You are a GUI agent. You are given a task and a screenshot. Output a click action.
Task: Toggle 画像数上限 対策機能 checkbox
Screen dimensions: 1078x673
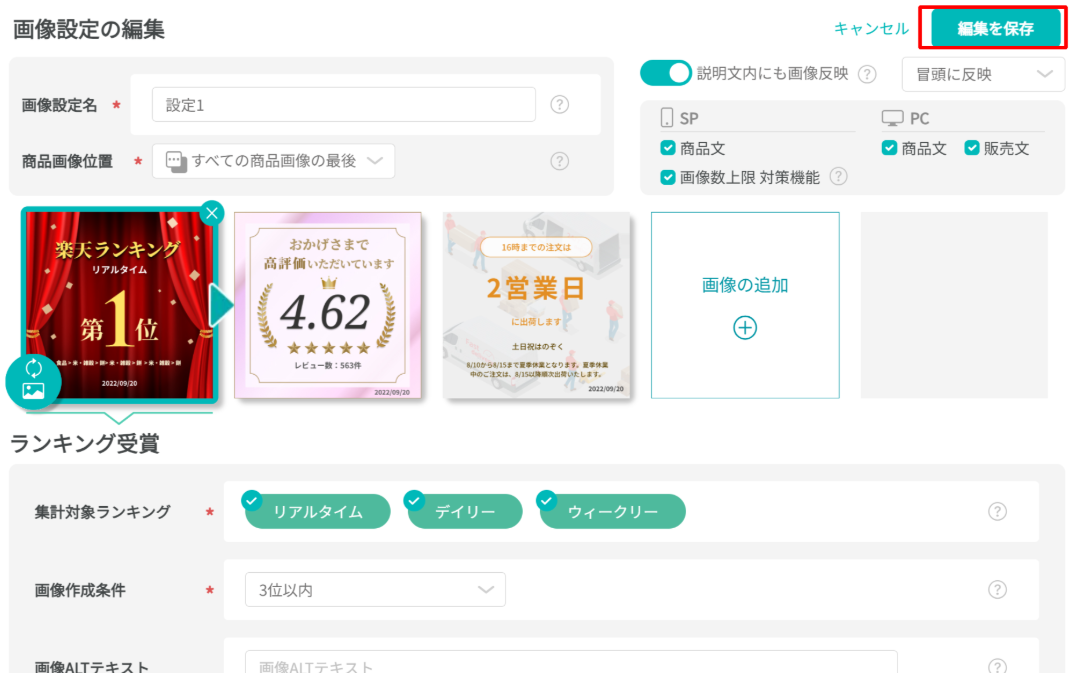[x=668, y=177]
